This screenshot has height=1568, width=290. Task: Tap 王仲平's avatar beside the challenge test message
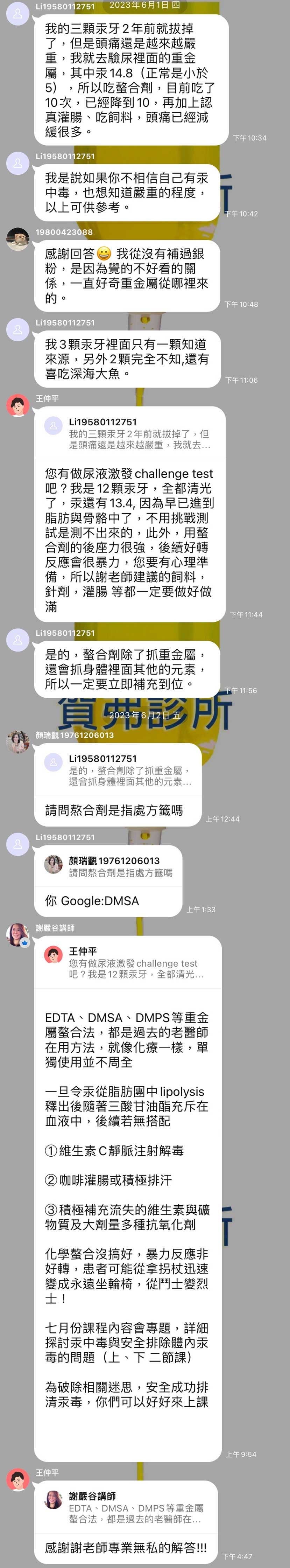pyautogui.click(x=17, y=406)
